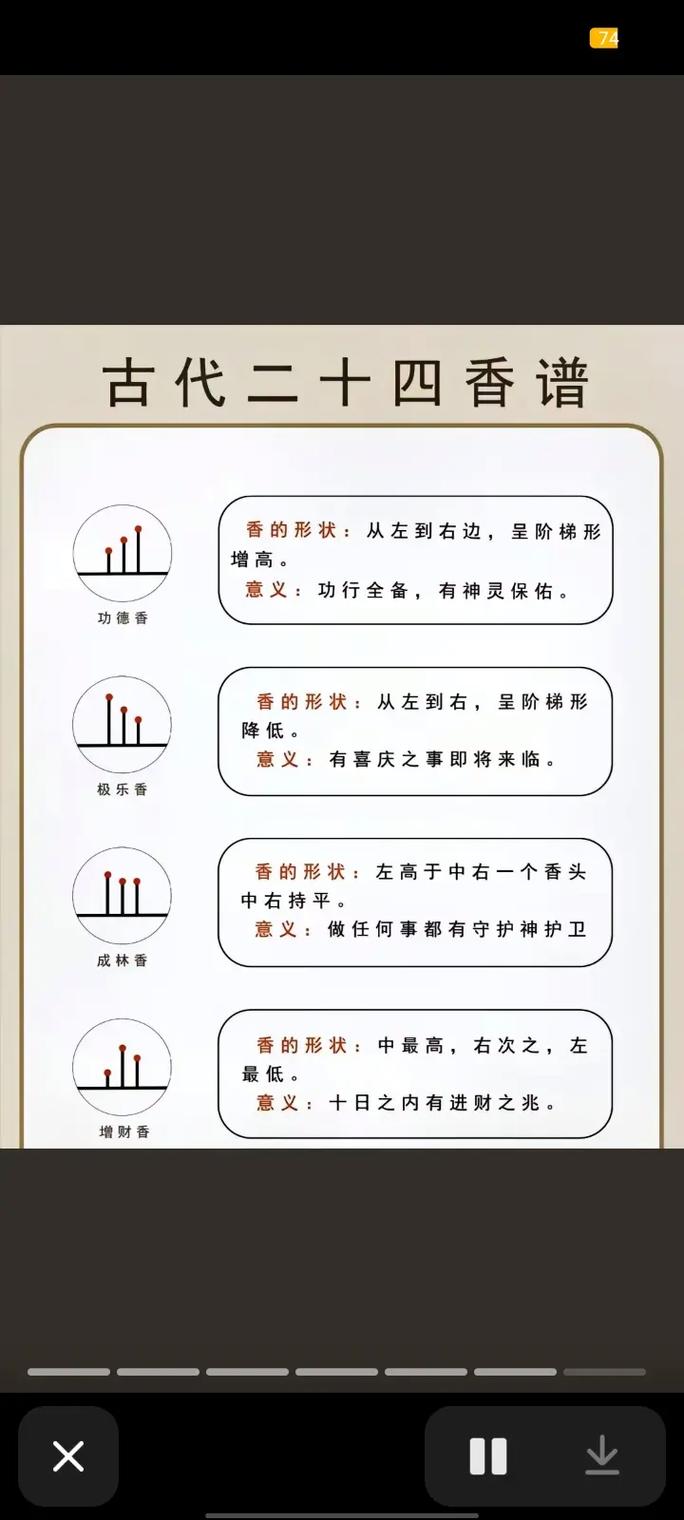Close the image viewer
Image resolution: width=684 pixels, height=1520 pixels.
pos(68,1456)
